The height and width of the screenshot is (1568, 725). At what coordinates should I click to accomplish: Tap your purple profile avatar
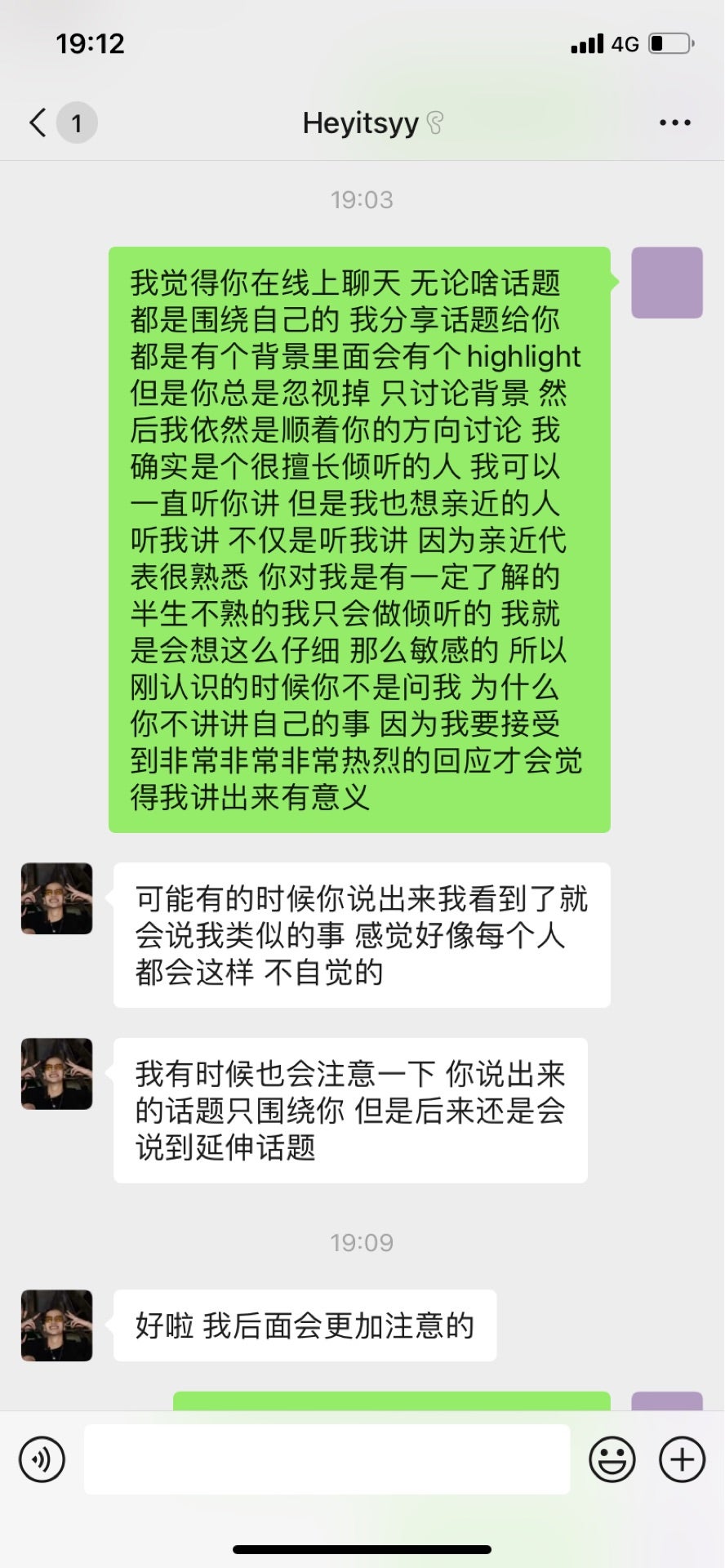(667, 281)
